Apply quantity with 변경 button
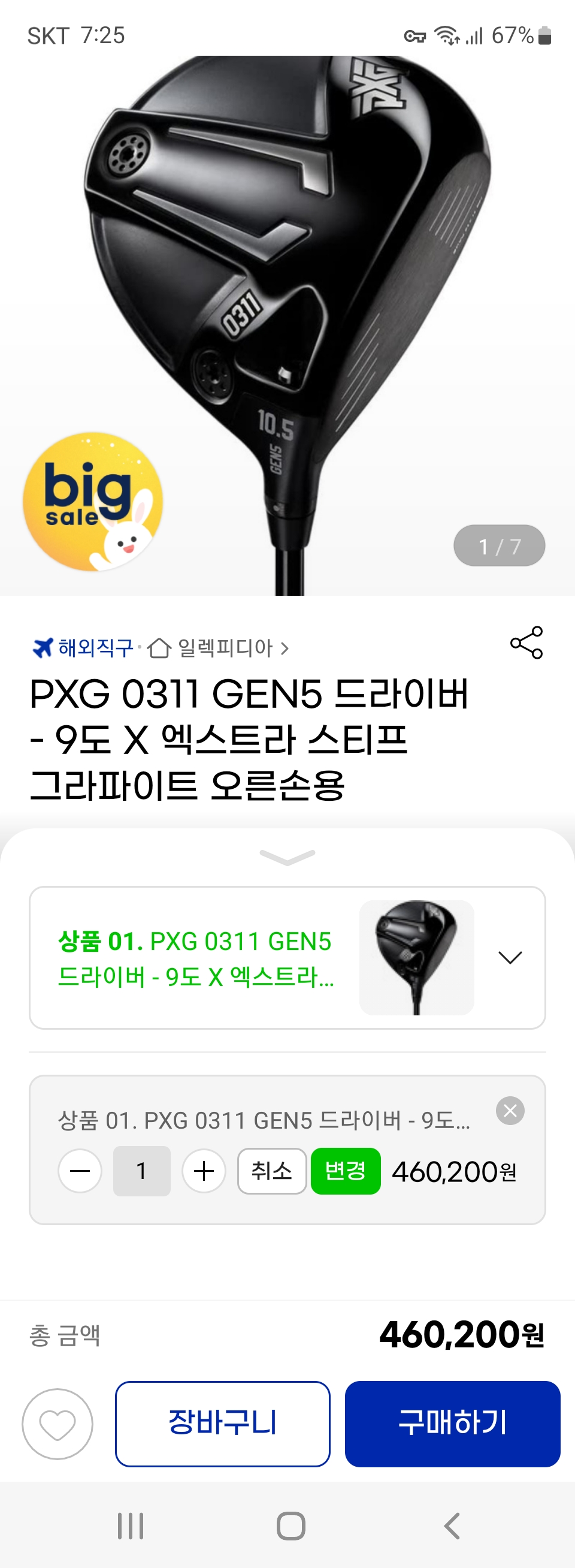This screenshot has width=575, height=1568. (x=346, y=1171)
